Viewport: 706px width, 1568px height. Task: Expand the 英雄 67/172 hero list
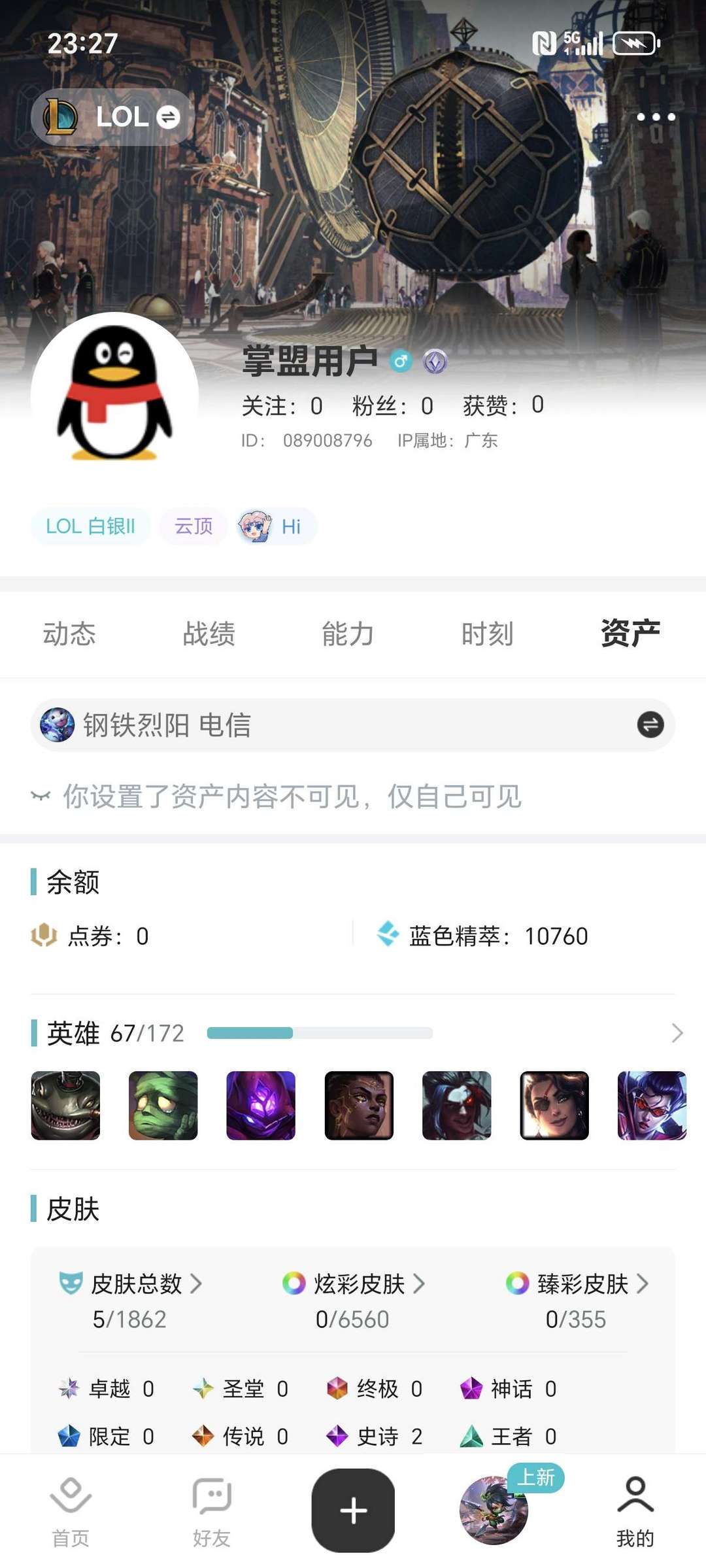pyautogui.click(x=677, y=1033)
